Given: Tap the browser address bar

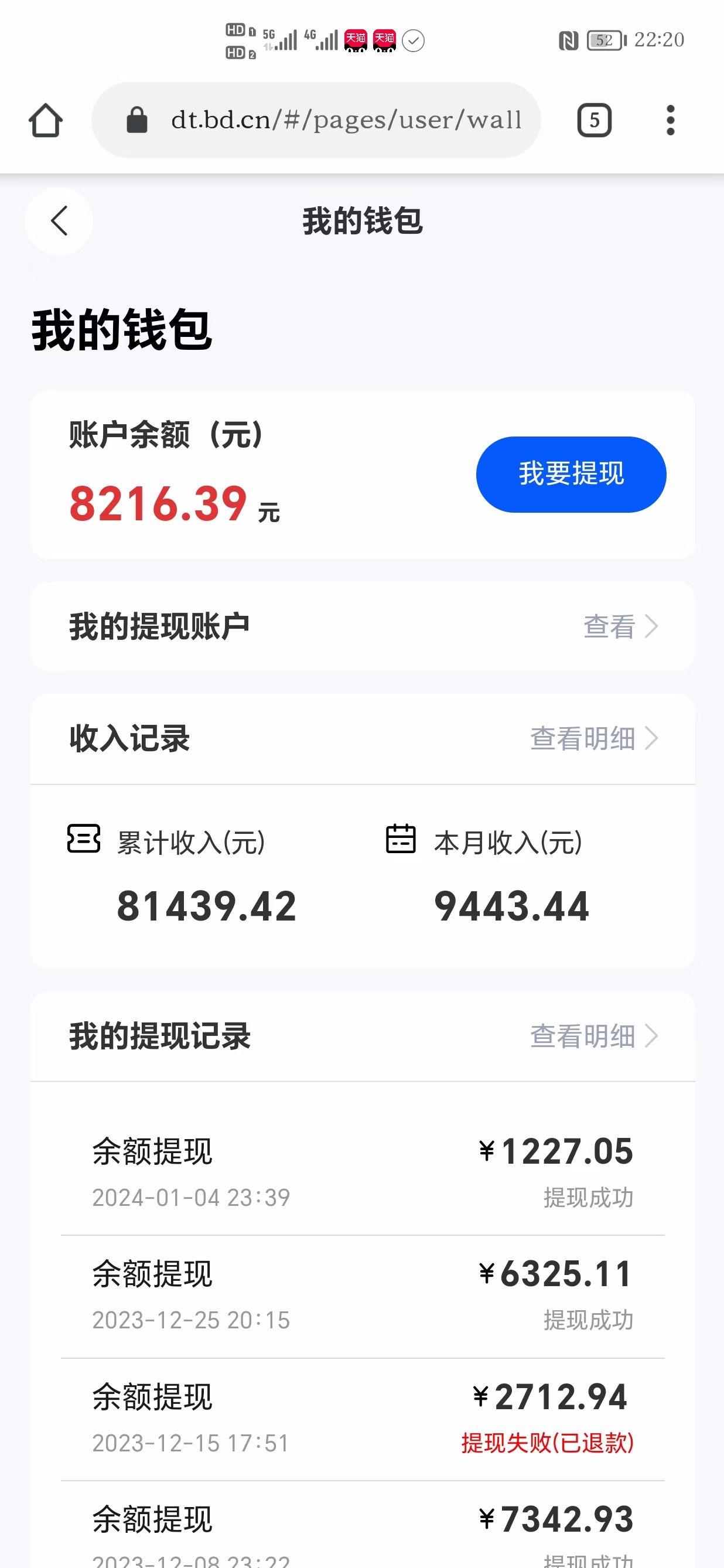Looking at the screenshot, I should (316, 120).
